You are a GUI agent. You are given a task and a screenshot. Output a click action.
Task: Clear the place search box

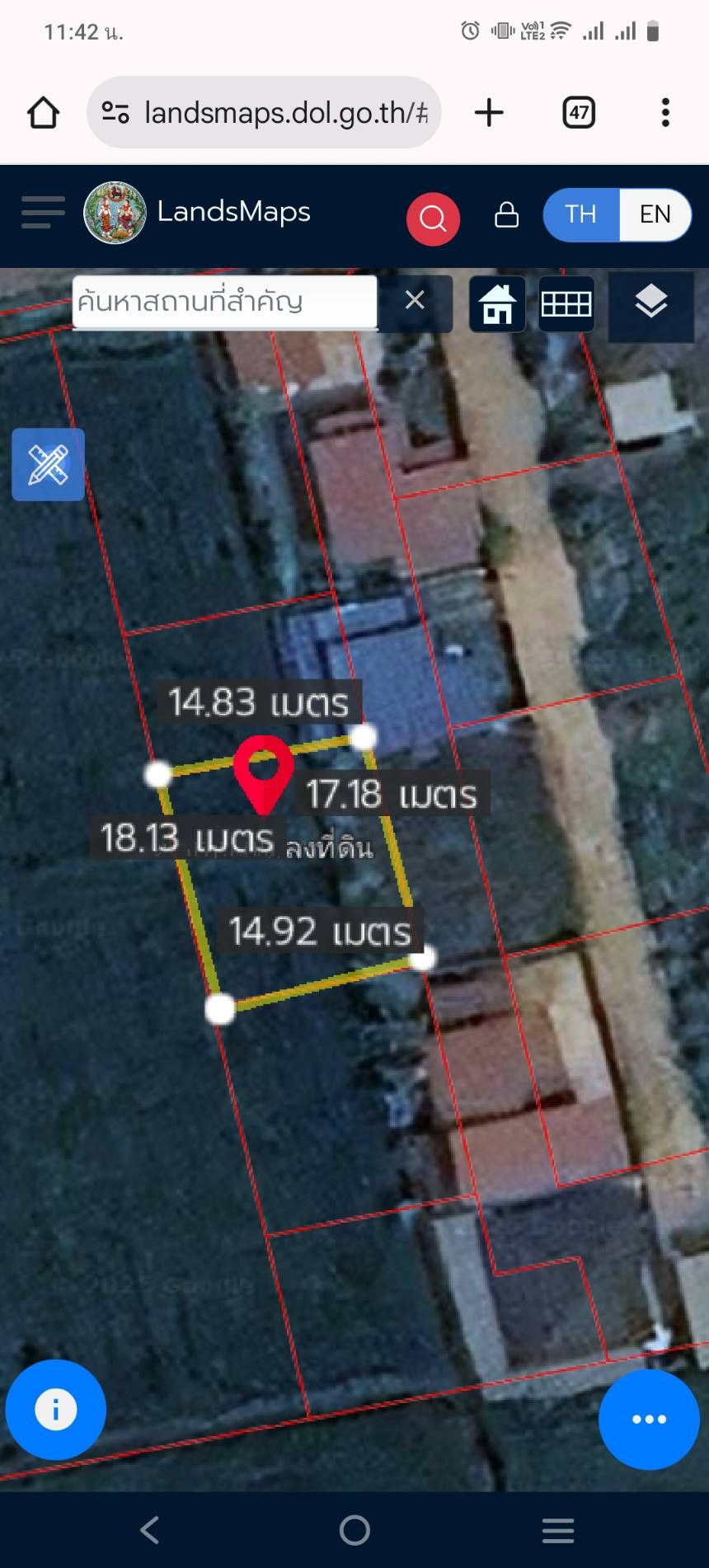[x=415, y=300]
